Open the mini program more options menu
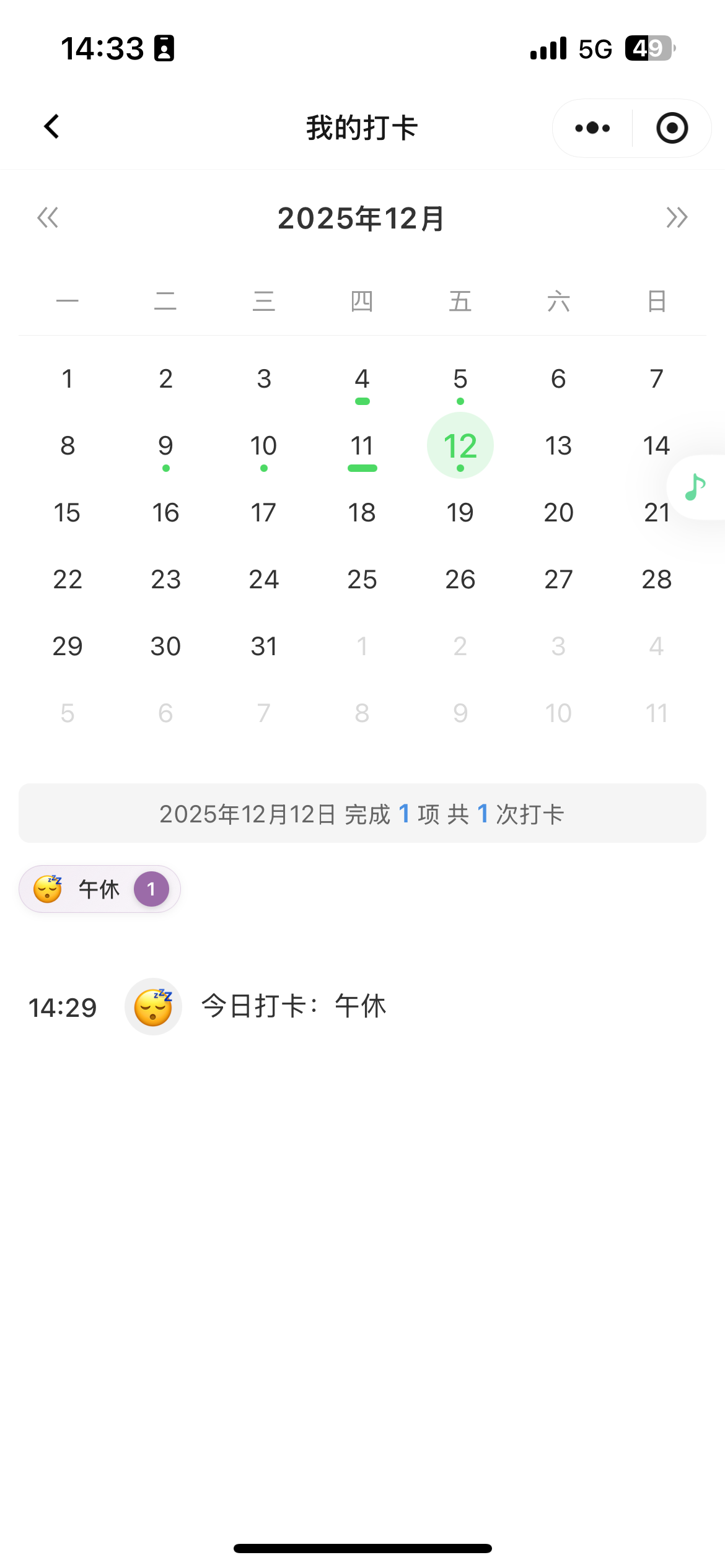The width and height of the screenshot is (725, 1568). point(592,128)
